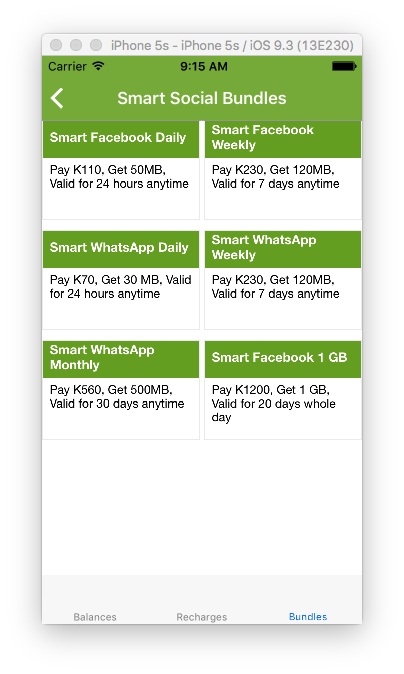Choose the Smart WhatsApp Daily bundle

pyautogui.click(x=121, y=280)
